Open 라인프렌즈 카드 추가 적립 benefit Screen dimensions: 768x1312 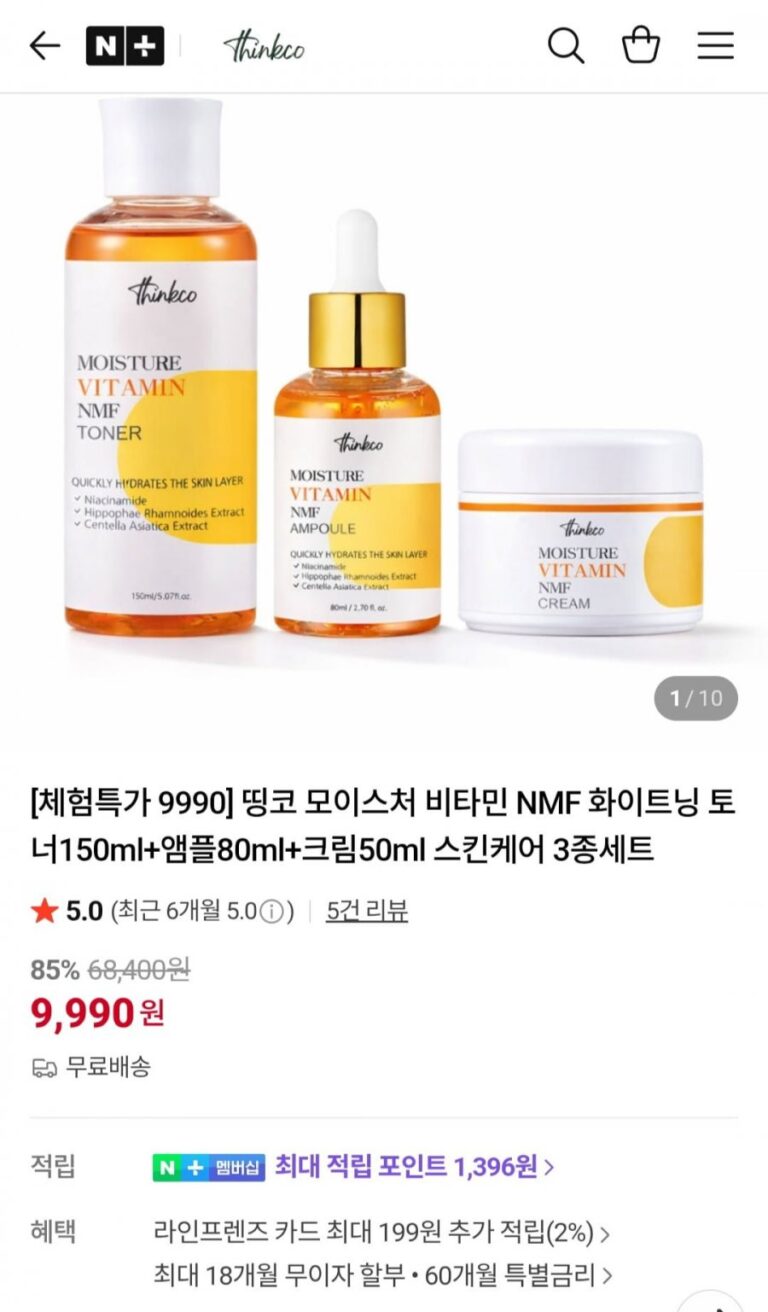pos(382,1231)
